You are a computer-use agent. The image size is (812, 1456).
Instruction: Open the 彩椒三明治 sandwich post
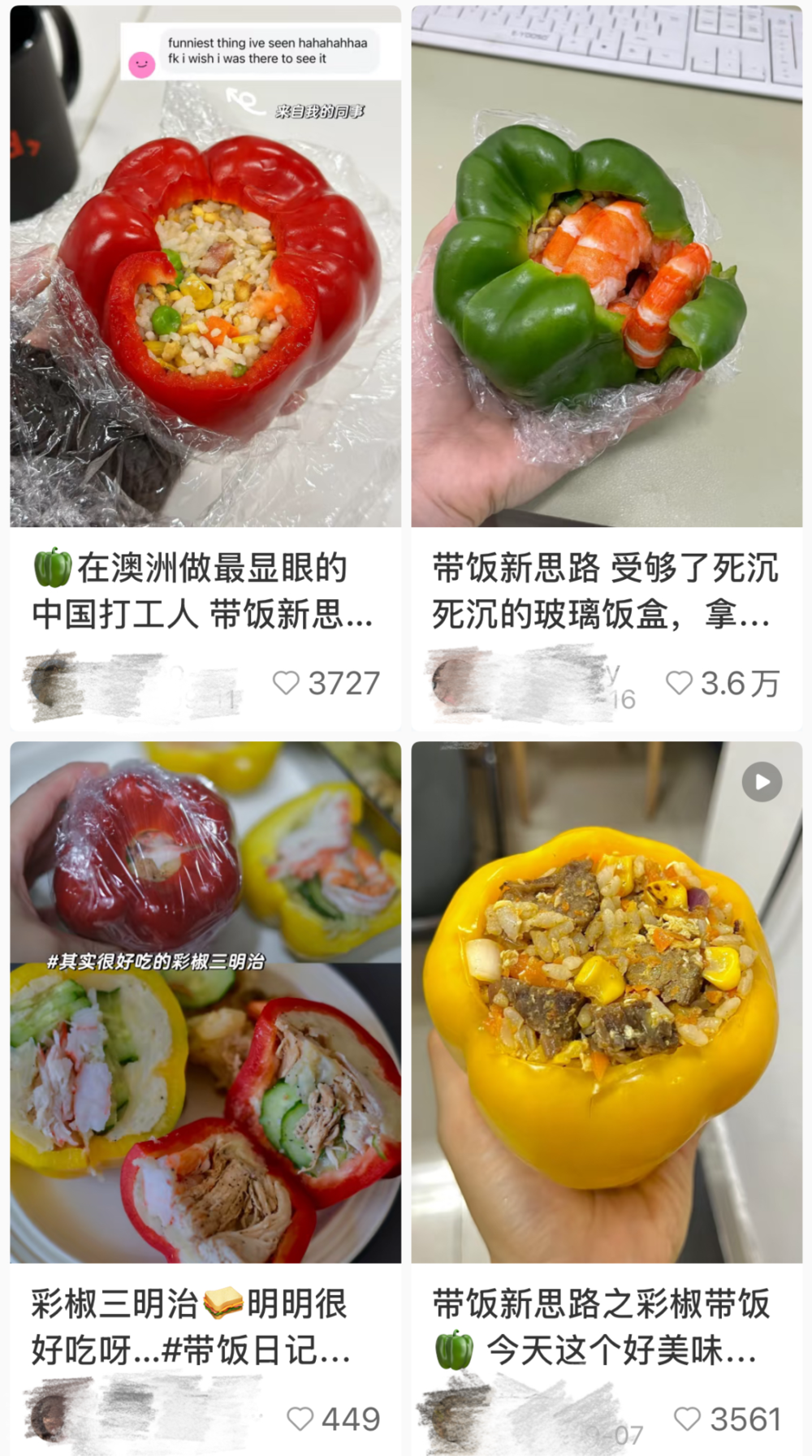(x=205, y=1003)
